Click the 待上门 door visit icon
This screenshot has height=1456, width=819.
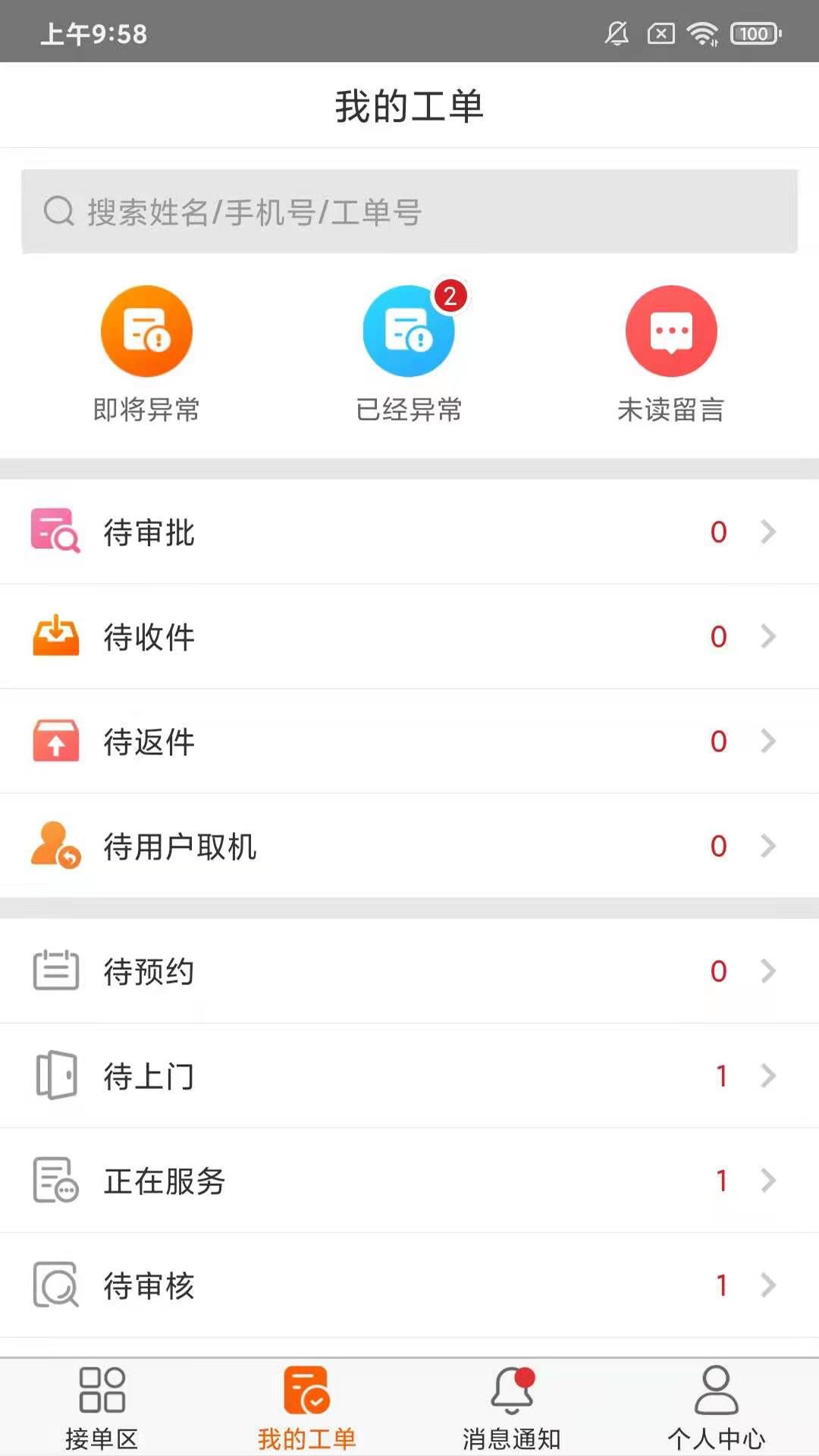(x=55, y=1075)
